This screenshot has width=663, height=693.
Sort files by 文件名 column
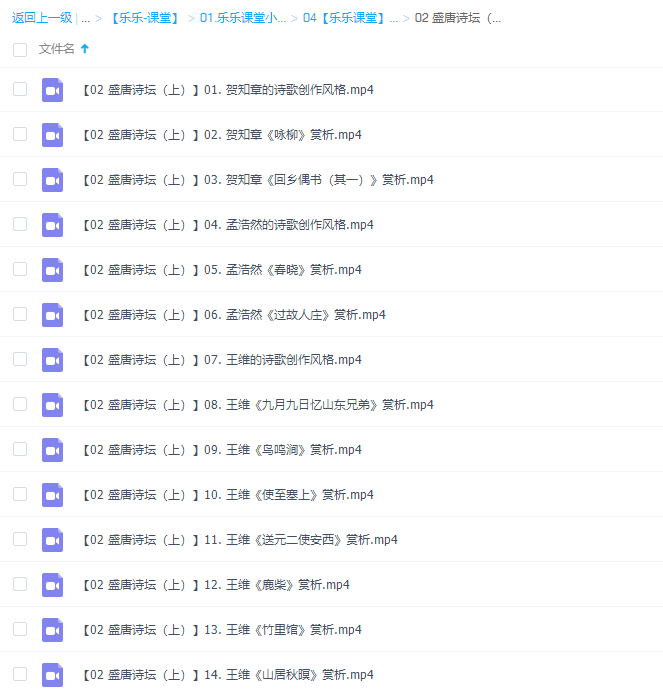coord(57,49)
